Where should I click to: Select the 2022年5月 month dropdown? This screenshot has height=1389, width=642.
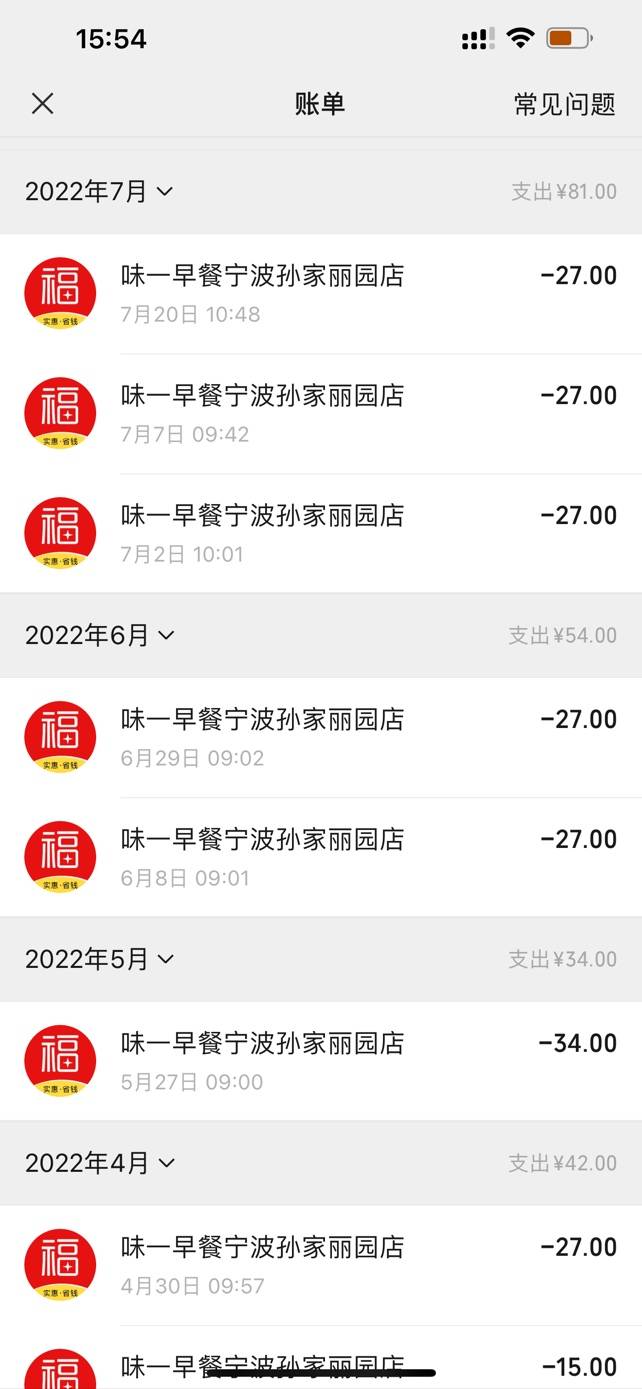click(x=99, y=959)
